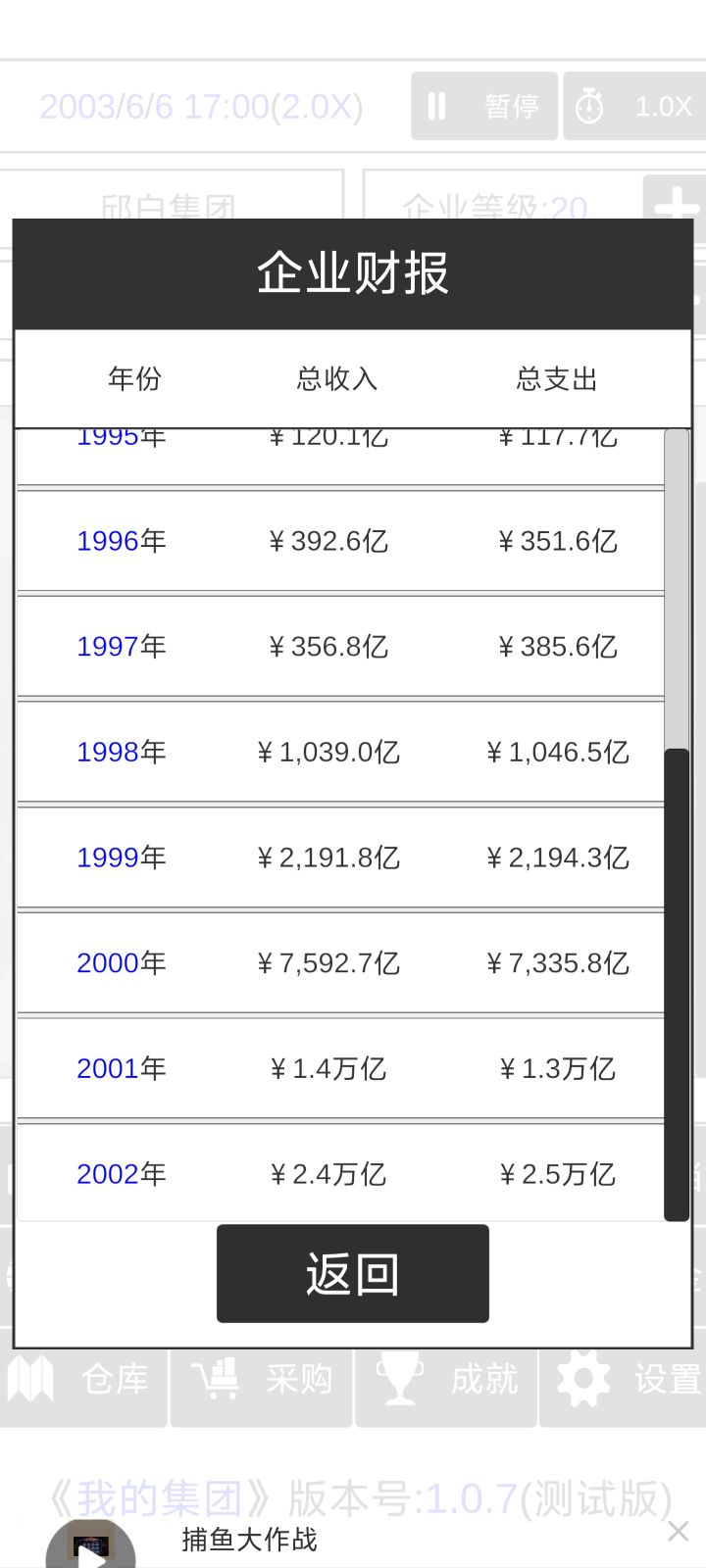Open the 2002年 report entry
Viewport: 706px width, 1568px height.
122,1174
